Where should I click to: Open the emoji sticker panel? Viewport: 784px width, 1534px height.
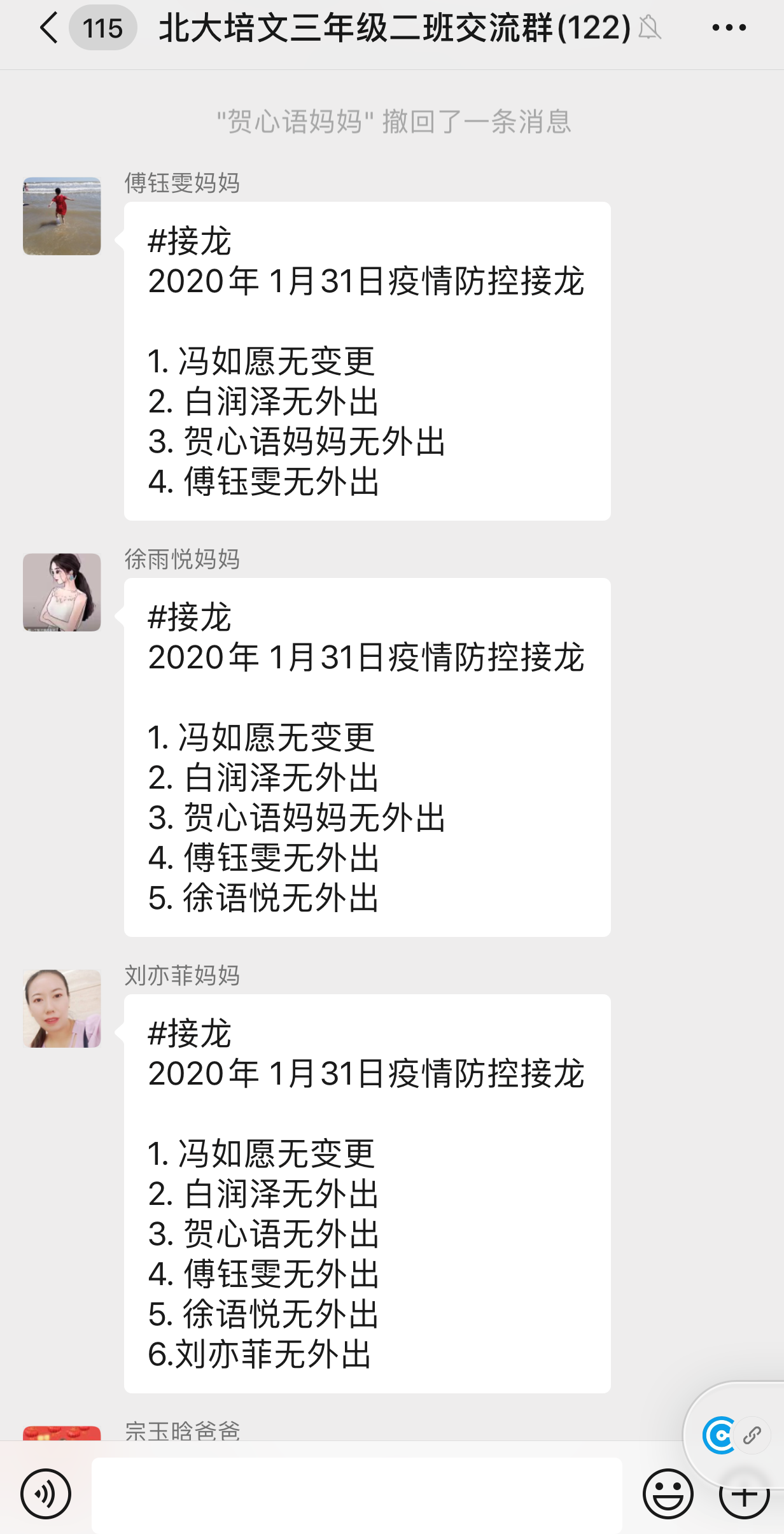point(668,1493)
